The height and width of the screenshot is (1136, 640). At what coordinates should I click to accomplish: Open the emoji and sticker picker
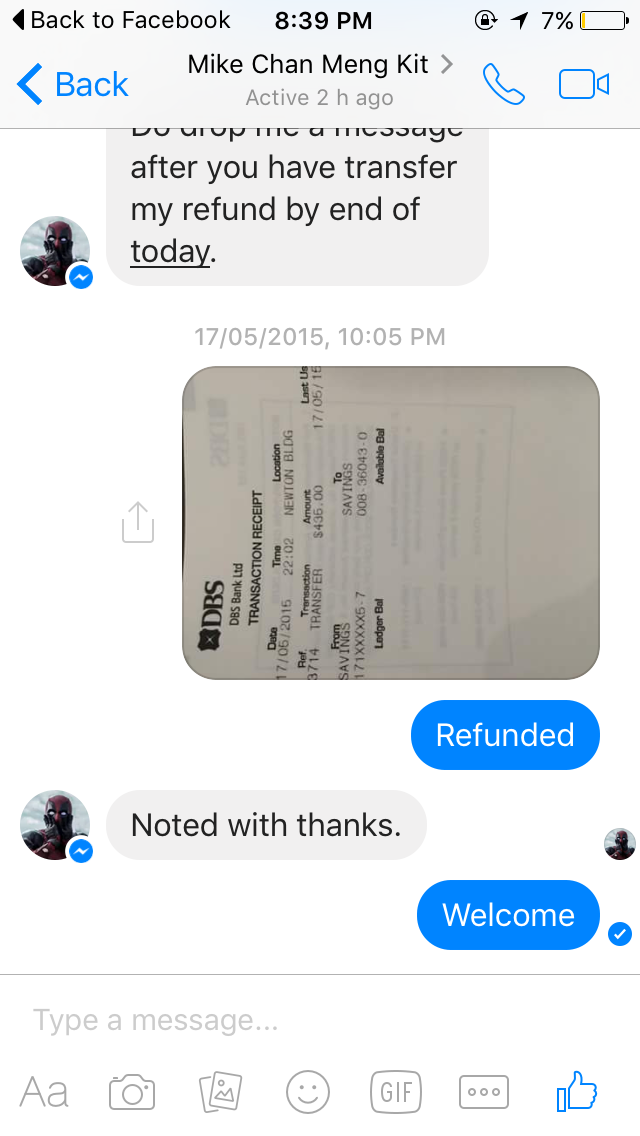coord(308,1092)
